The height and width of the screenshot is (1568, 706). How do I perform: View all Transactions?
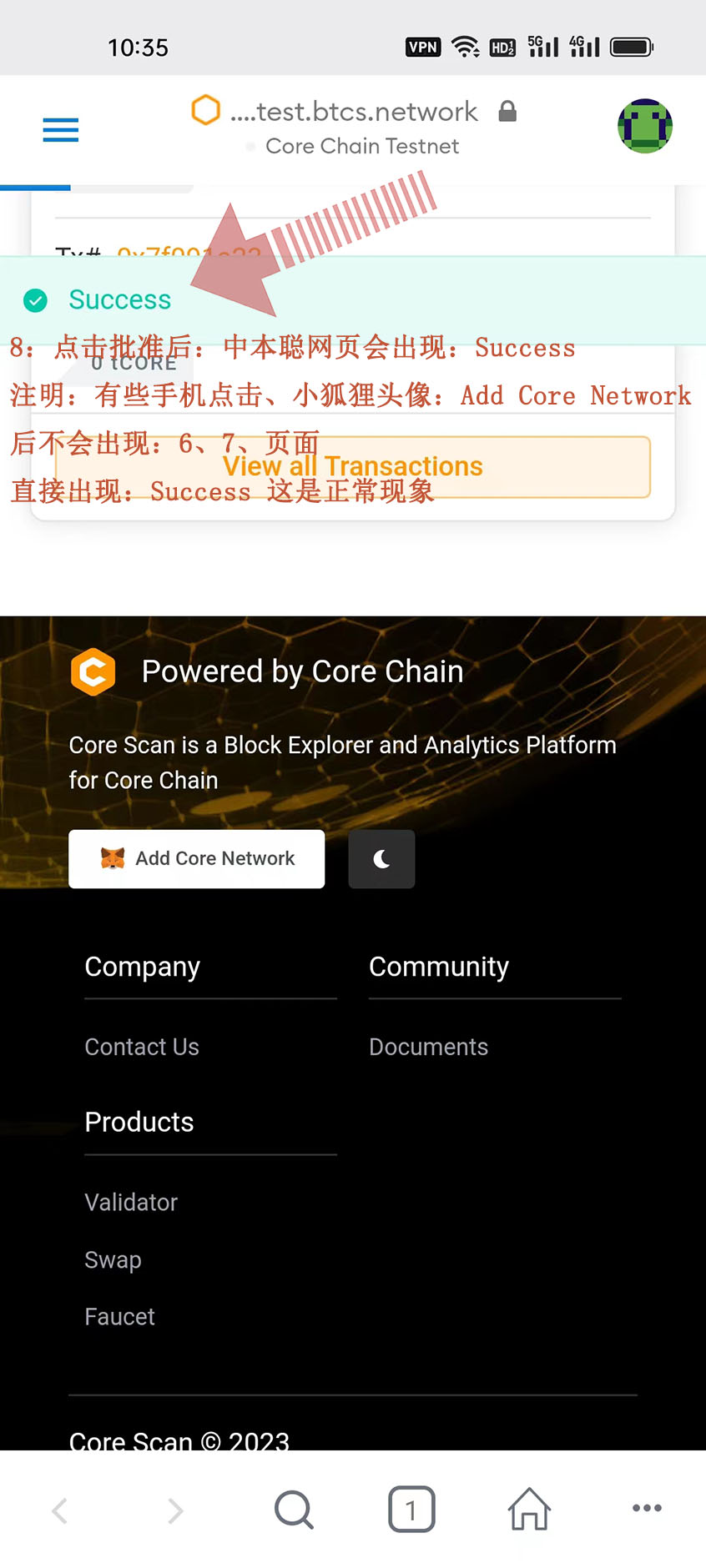coord(352,467)
